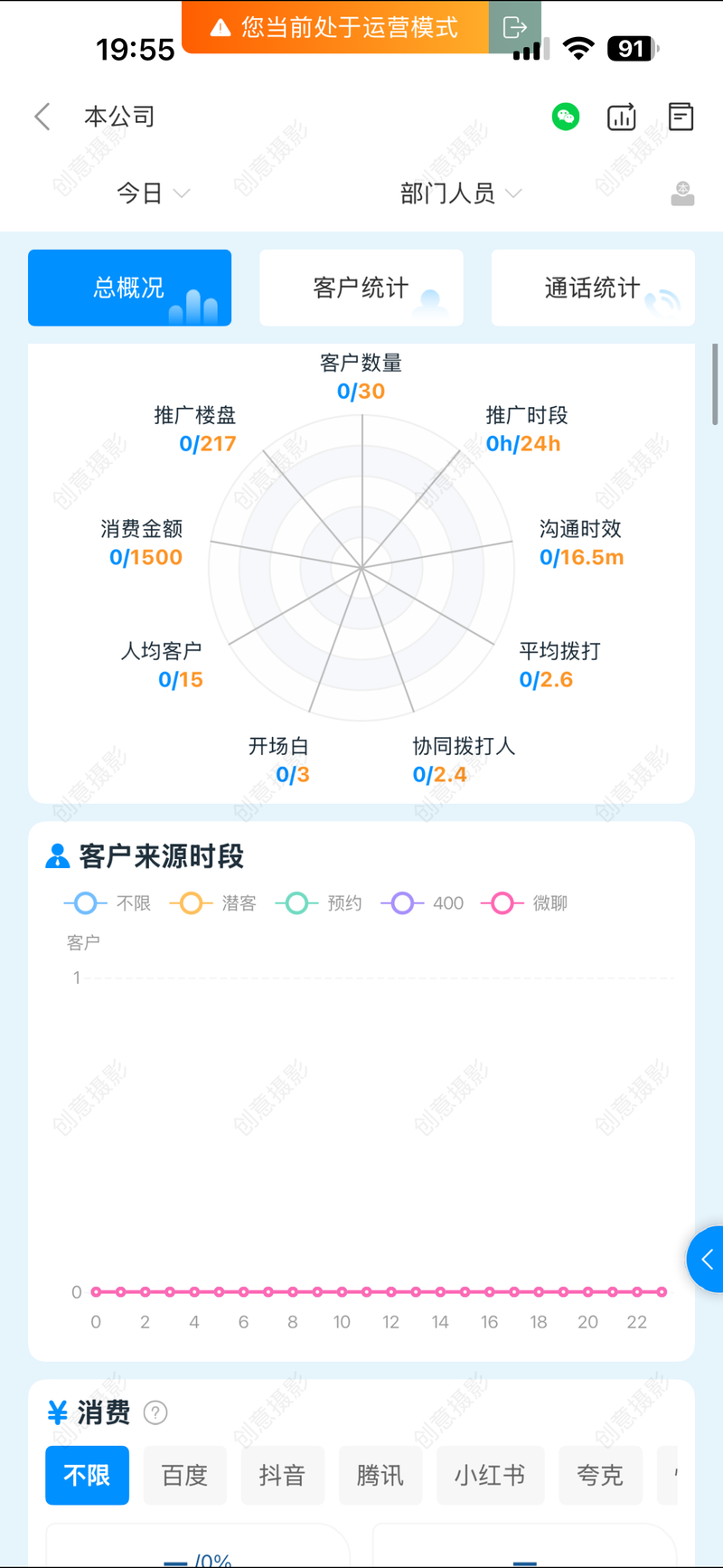Tap the green WeChat share icon

pos(566,117)
